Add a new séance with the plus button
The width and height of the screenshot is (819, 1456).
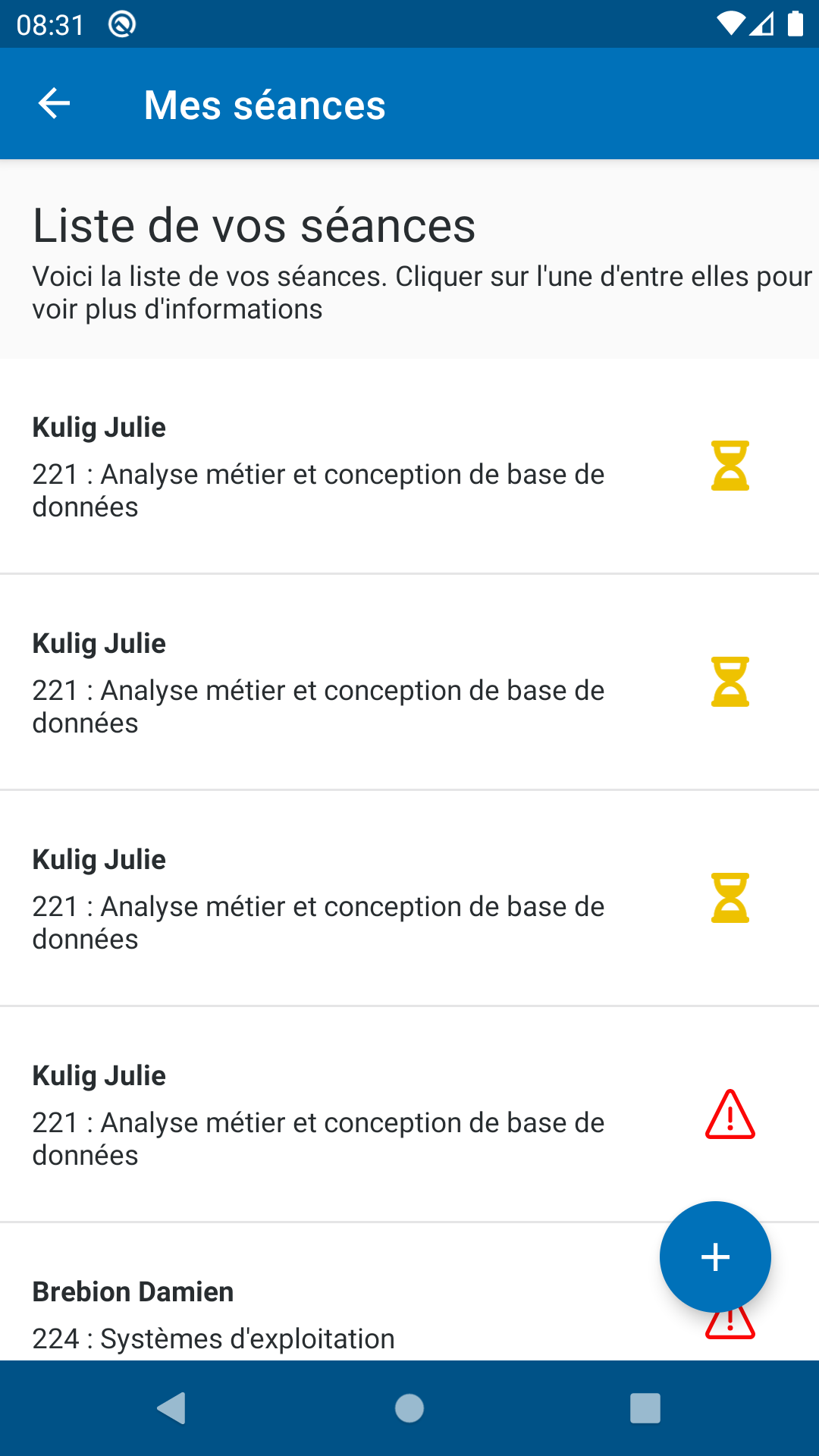pyautogui.click(x=715, y=1257)
